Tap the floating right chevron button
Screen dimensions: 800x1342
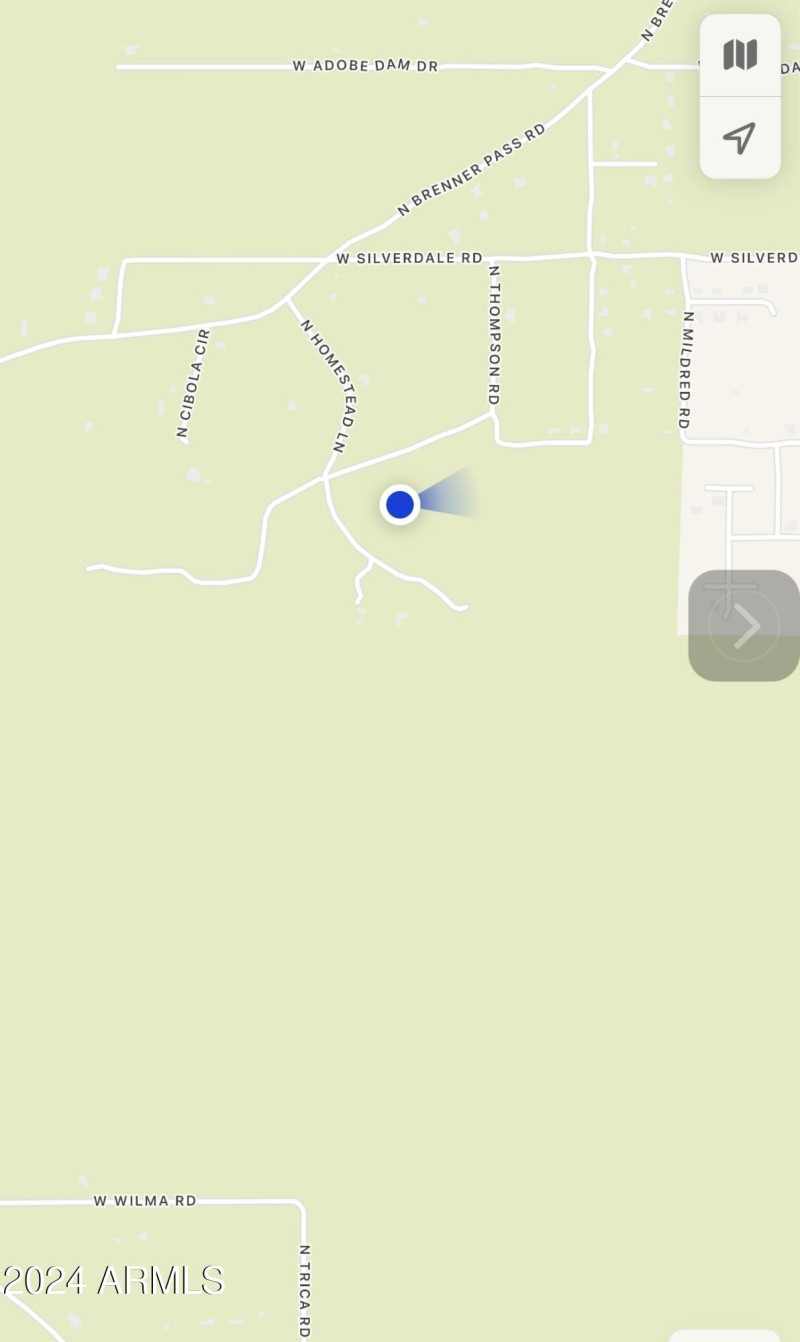pos(744,626)
